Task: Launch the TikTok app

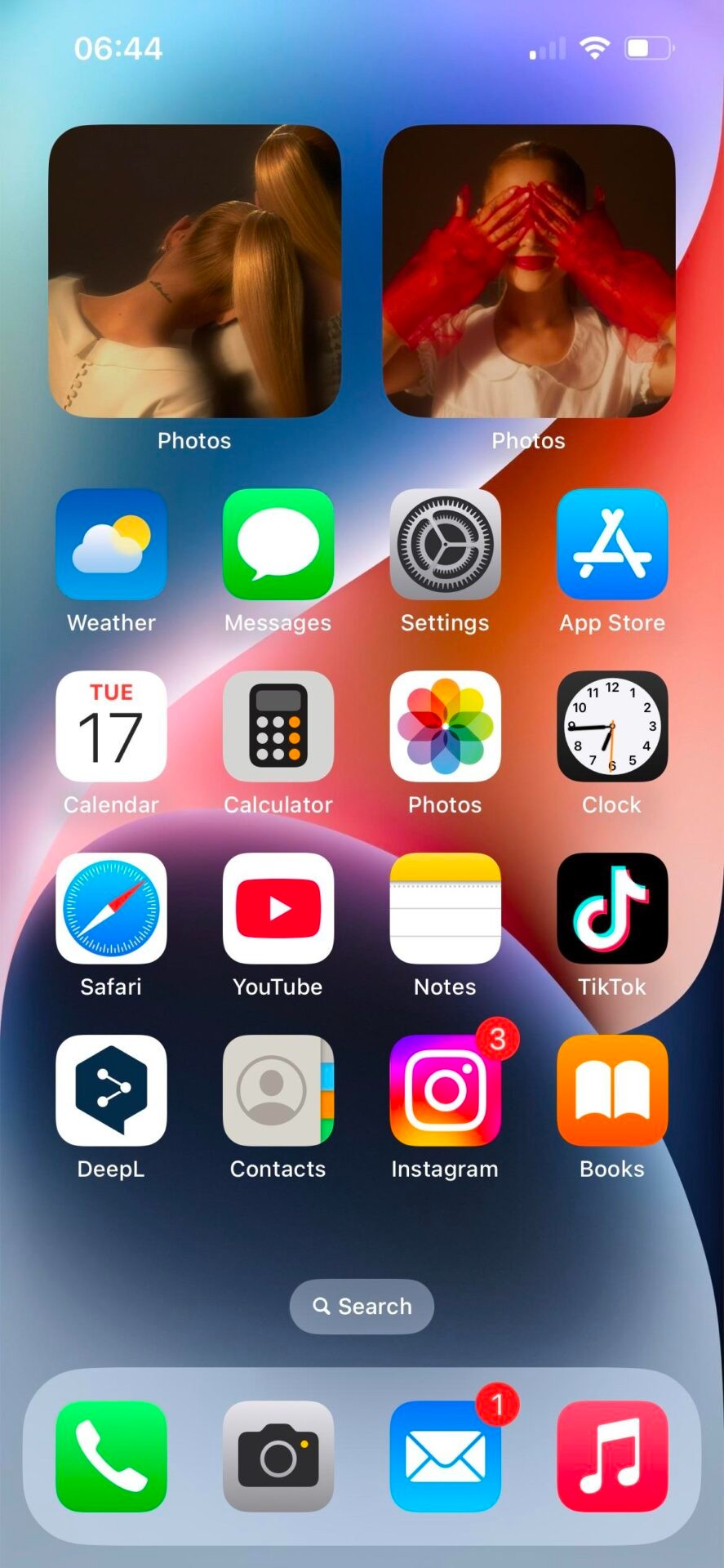Action: [612, 908]
